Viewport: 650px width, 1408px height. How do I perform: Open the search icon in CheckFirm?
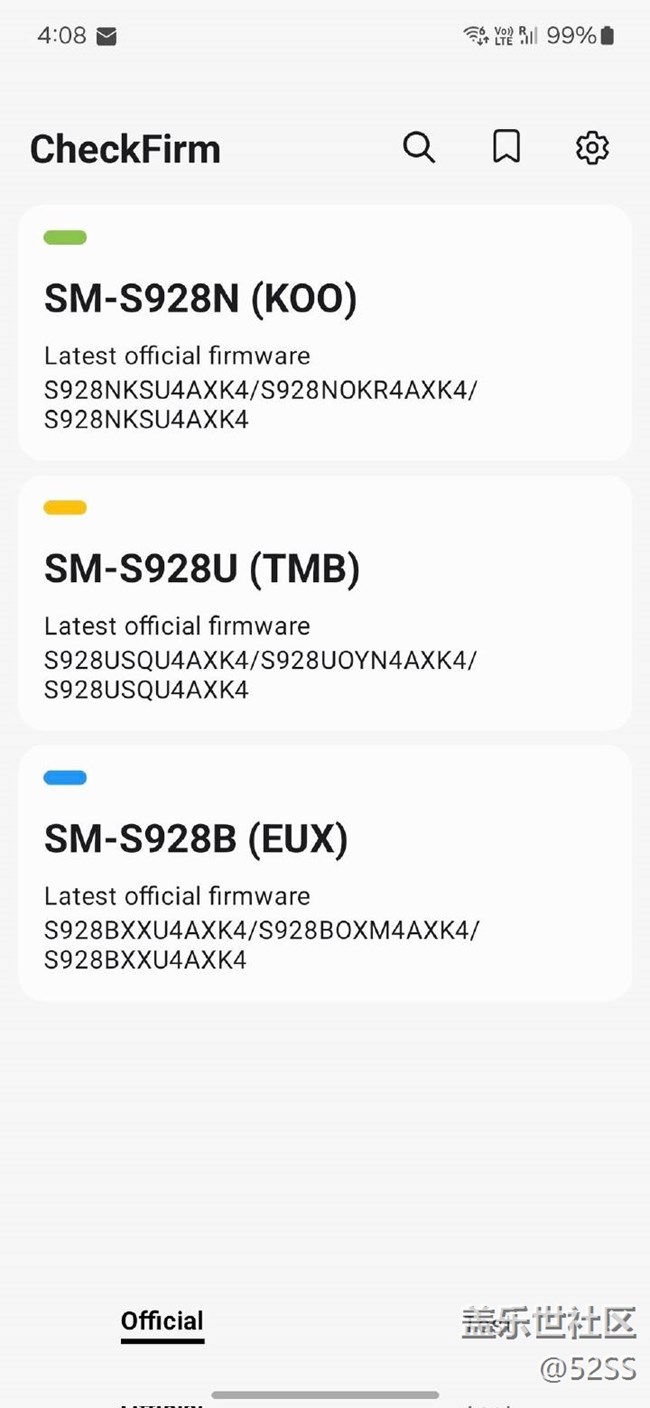click(419, 148)
